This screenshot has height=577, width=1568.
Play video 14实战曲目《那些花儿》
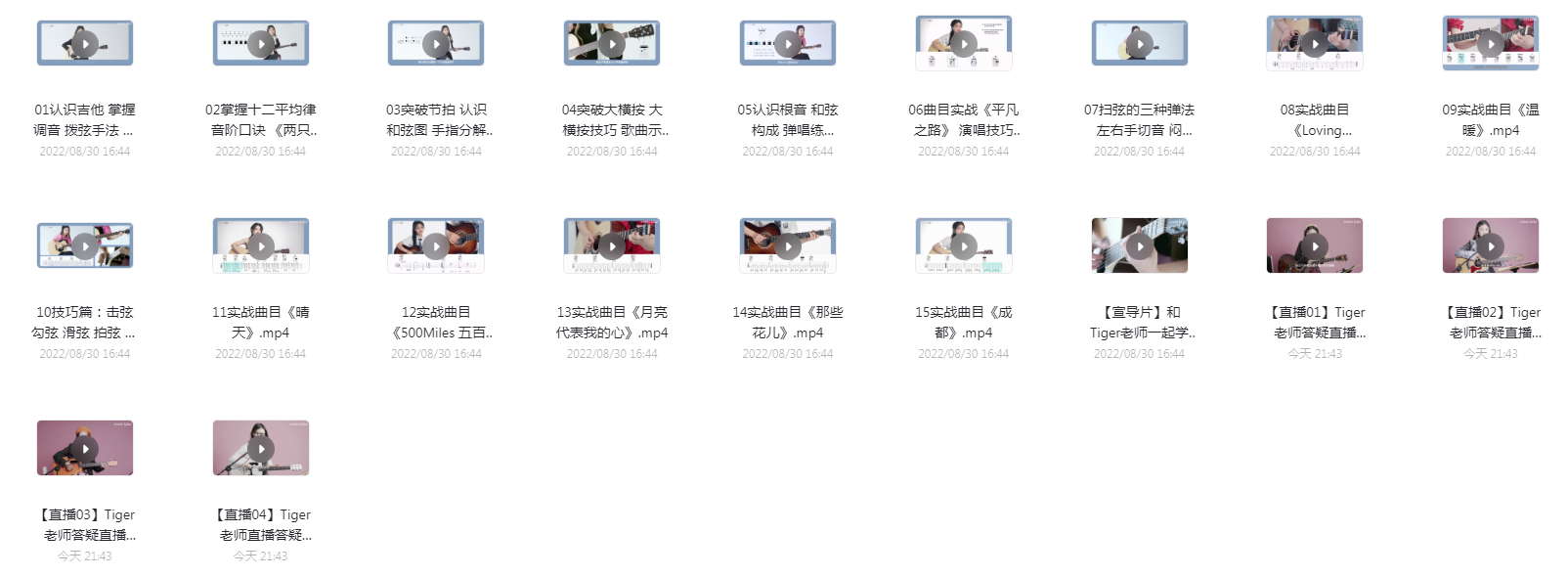click(788, 246)
